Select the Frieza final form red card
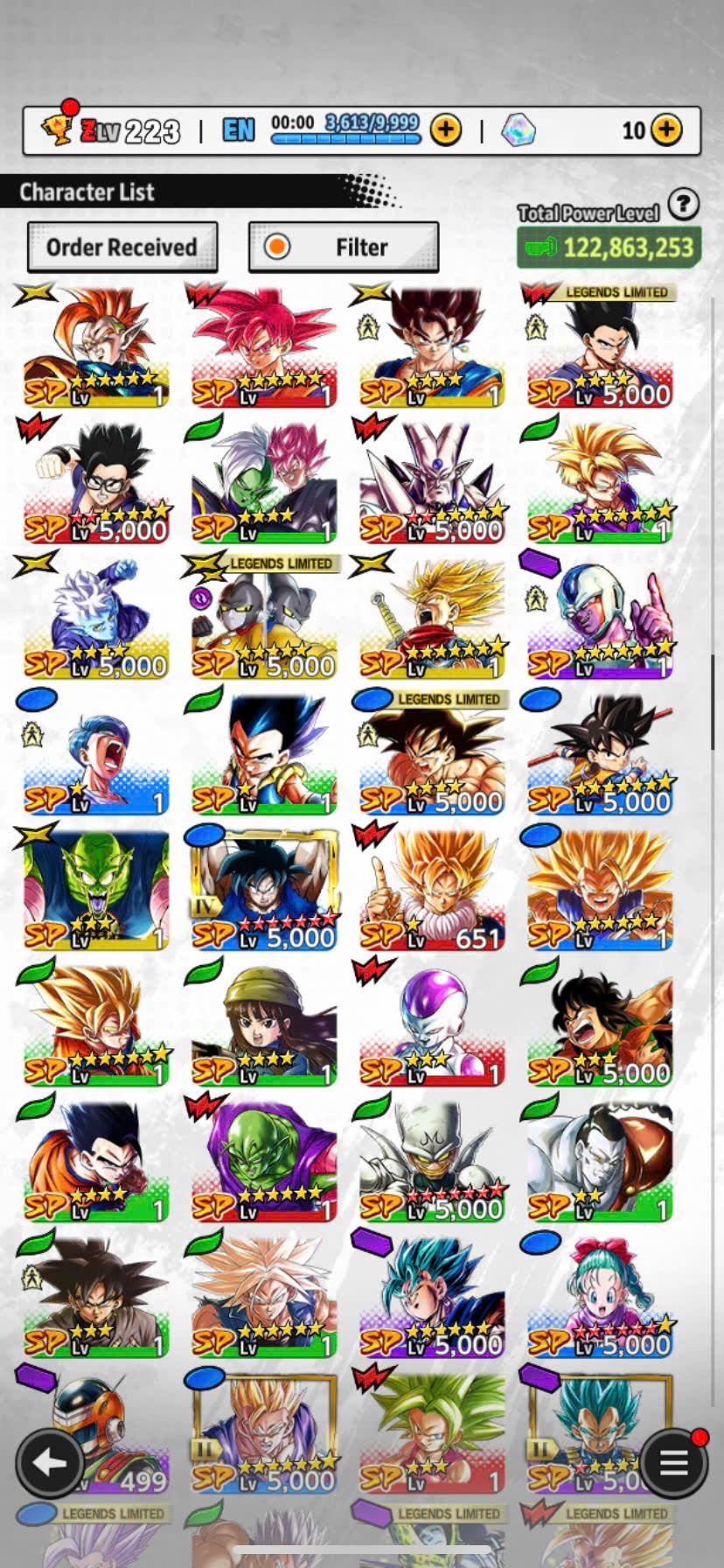Viewport: 724px width, 1568px height. tap(431, 1024)
